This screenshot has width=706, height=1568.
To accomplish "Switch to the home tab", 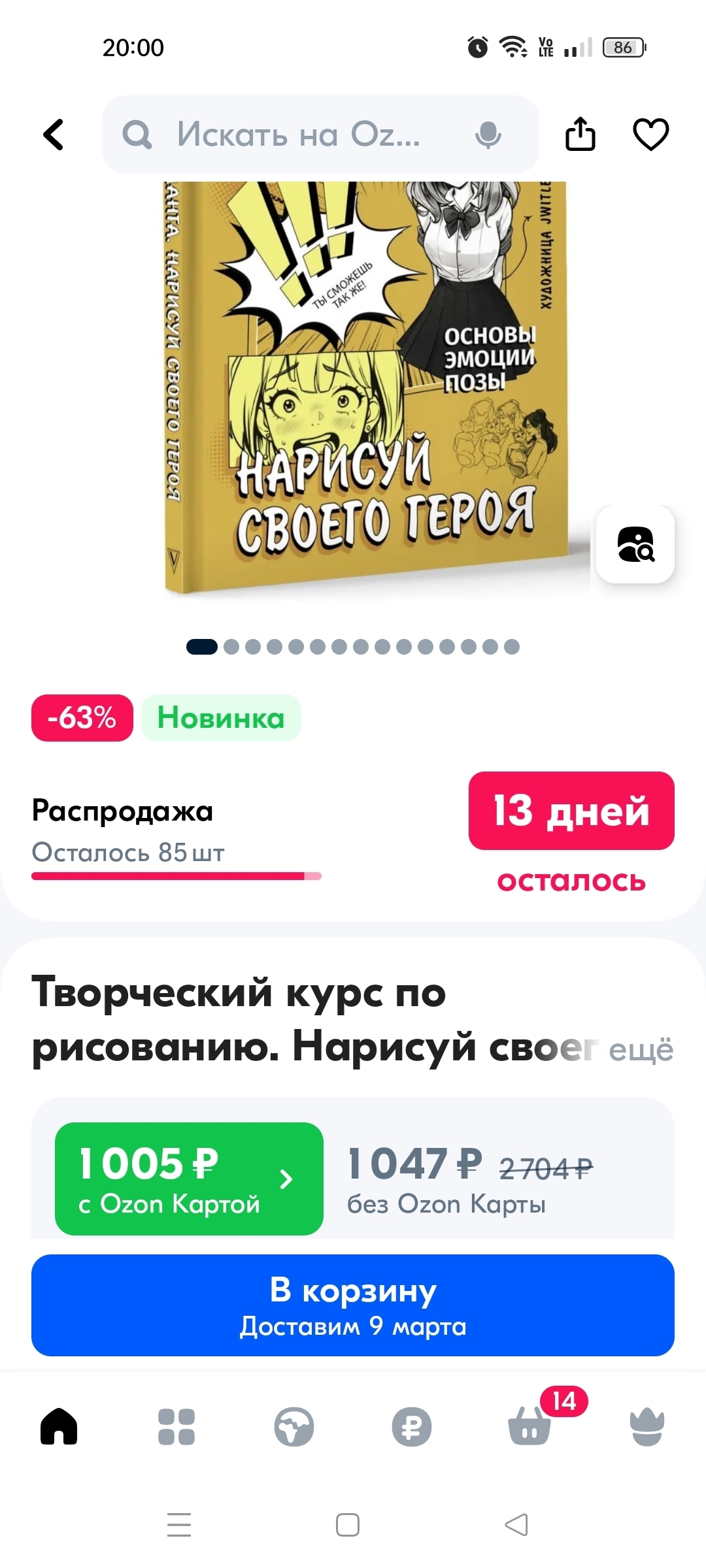I will click(x=59, y=1426).
